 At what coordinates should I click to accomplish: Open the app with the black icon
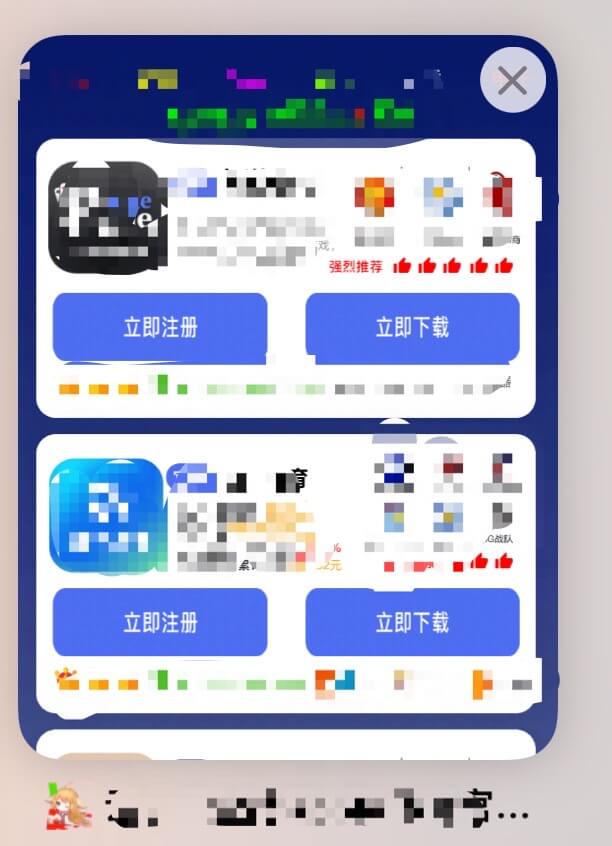click(x=105, y=218)
